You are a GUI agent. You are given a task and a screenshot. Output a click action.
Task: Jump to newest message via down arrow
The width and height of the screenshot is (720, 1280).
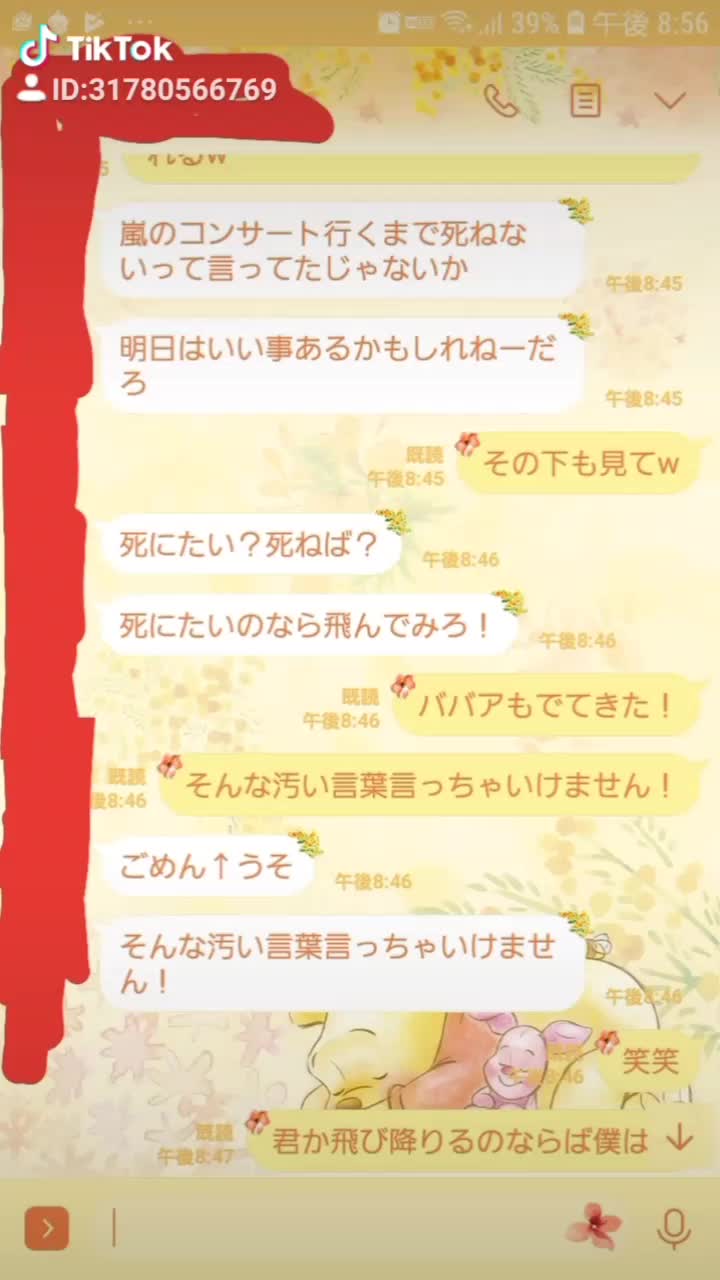point(679,1139)
